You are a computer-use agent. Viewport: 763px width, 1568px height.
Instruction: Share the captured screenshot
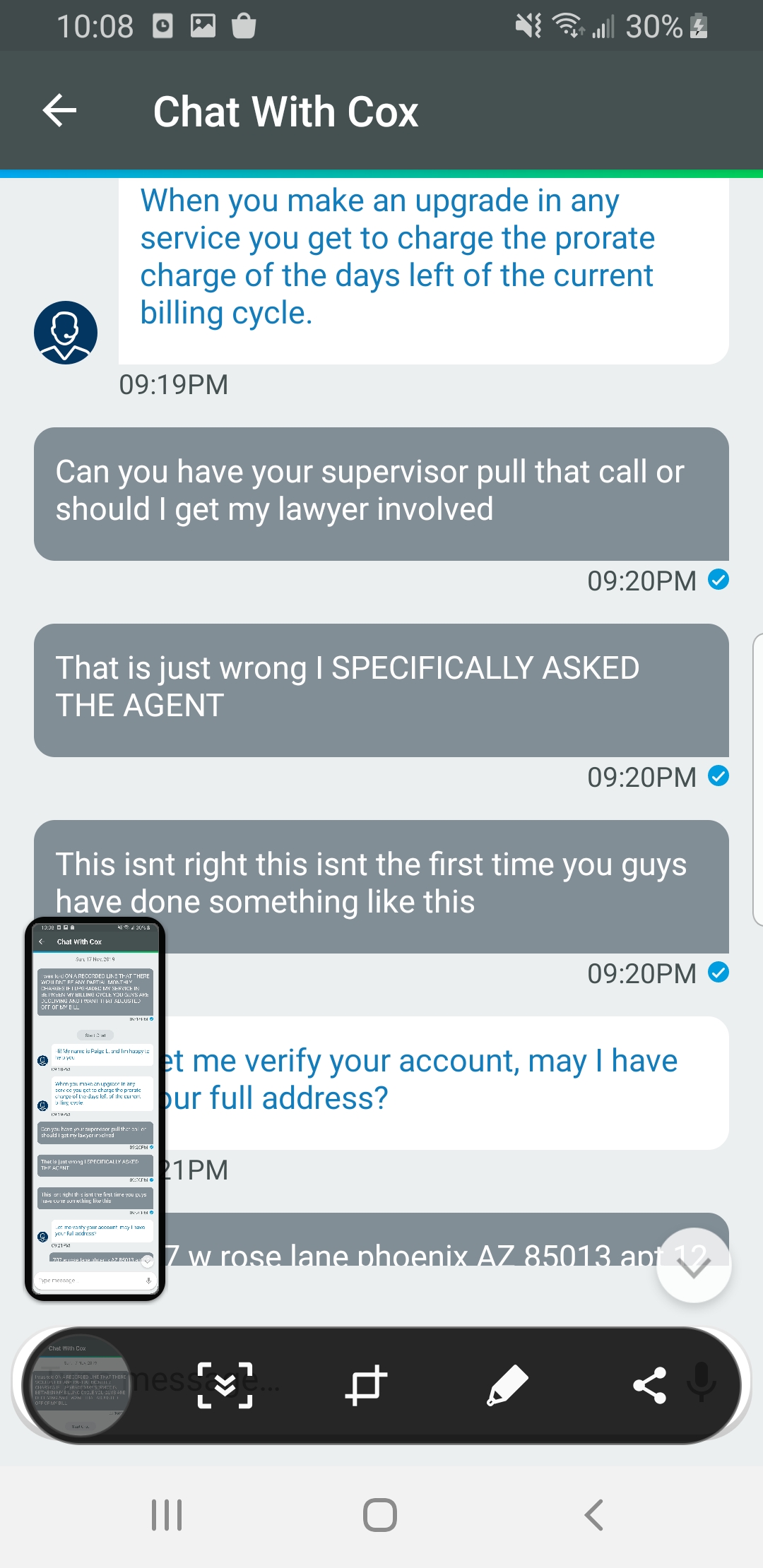[650, 1384]
